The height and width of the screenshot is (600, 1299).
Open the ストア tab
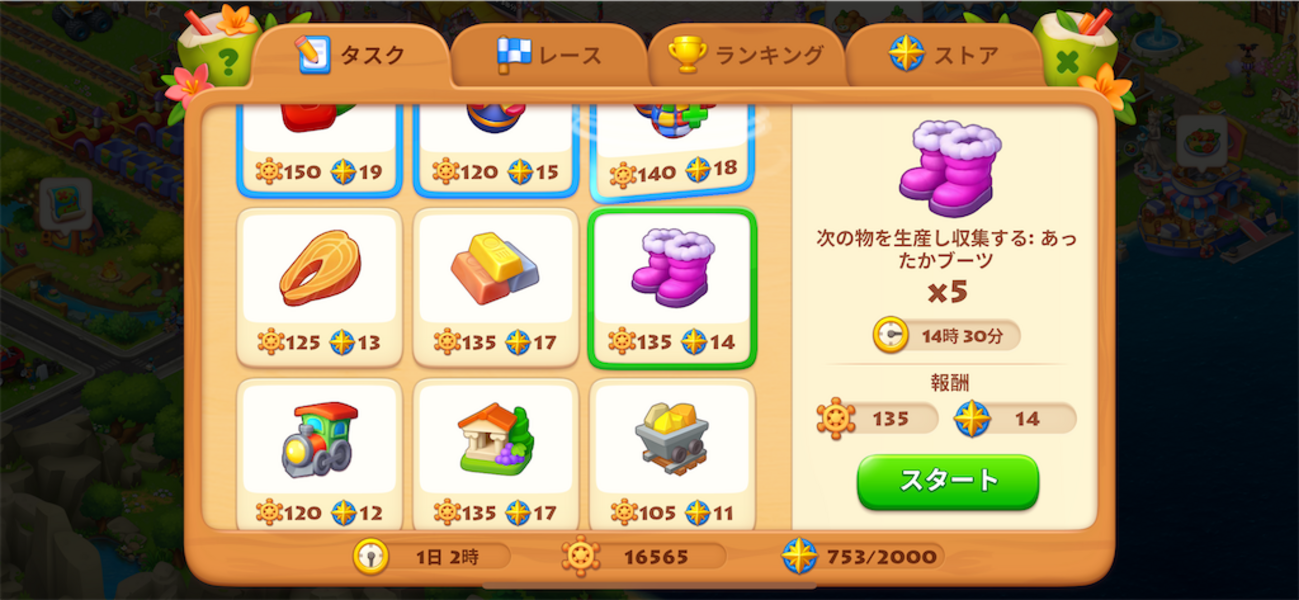coord(944,56)
